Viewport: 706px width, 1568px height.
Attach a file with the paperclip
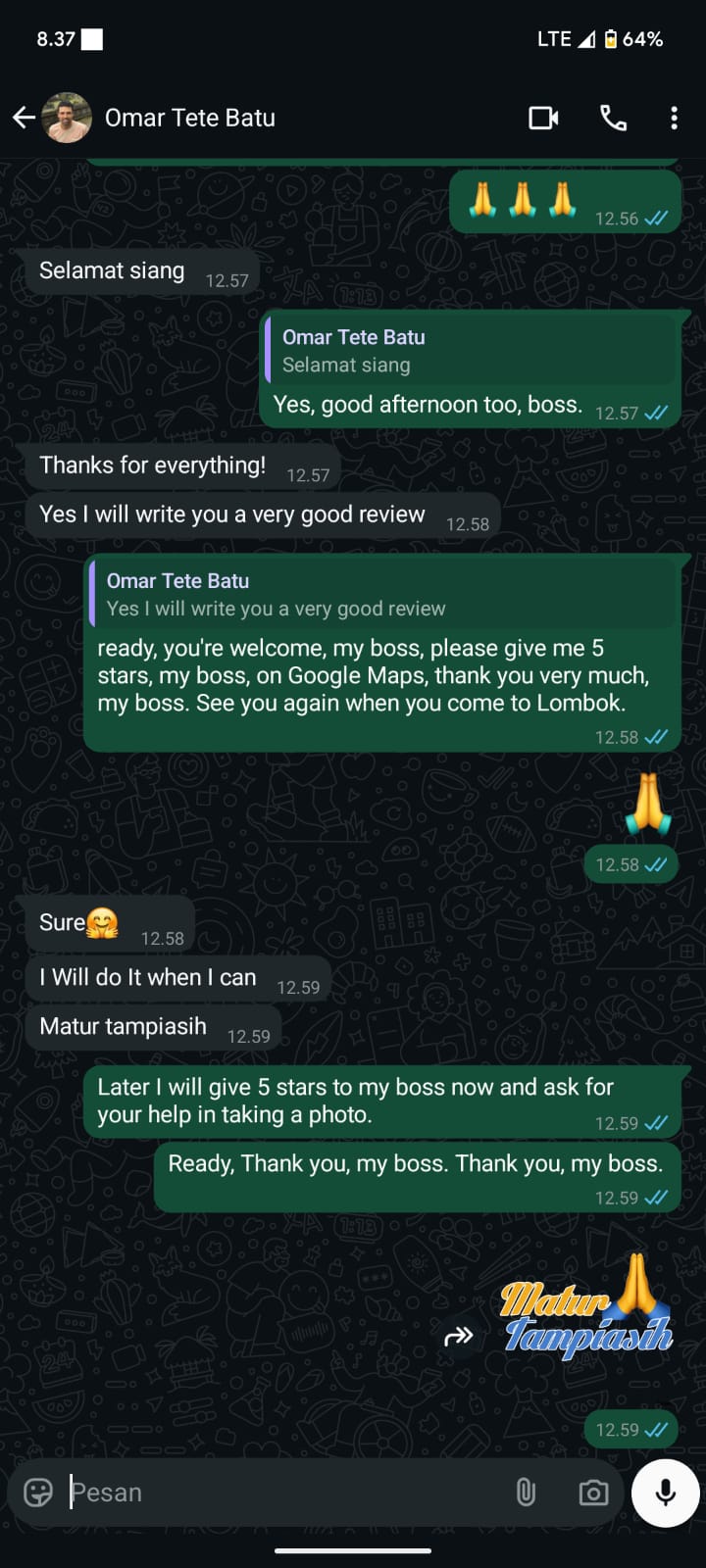pyautogui.click(x=526, y=1493)
